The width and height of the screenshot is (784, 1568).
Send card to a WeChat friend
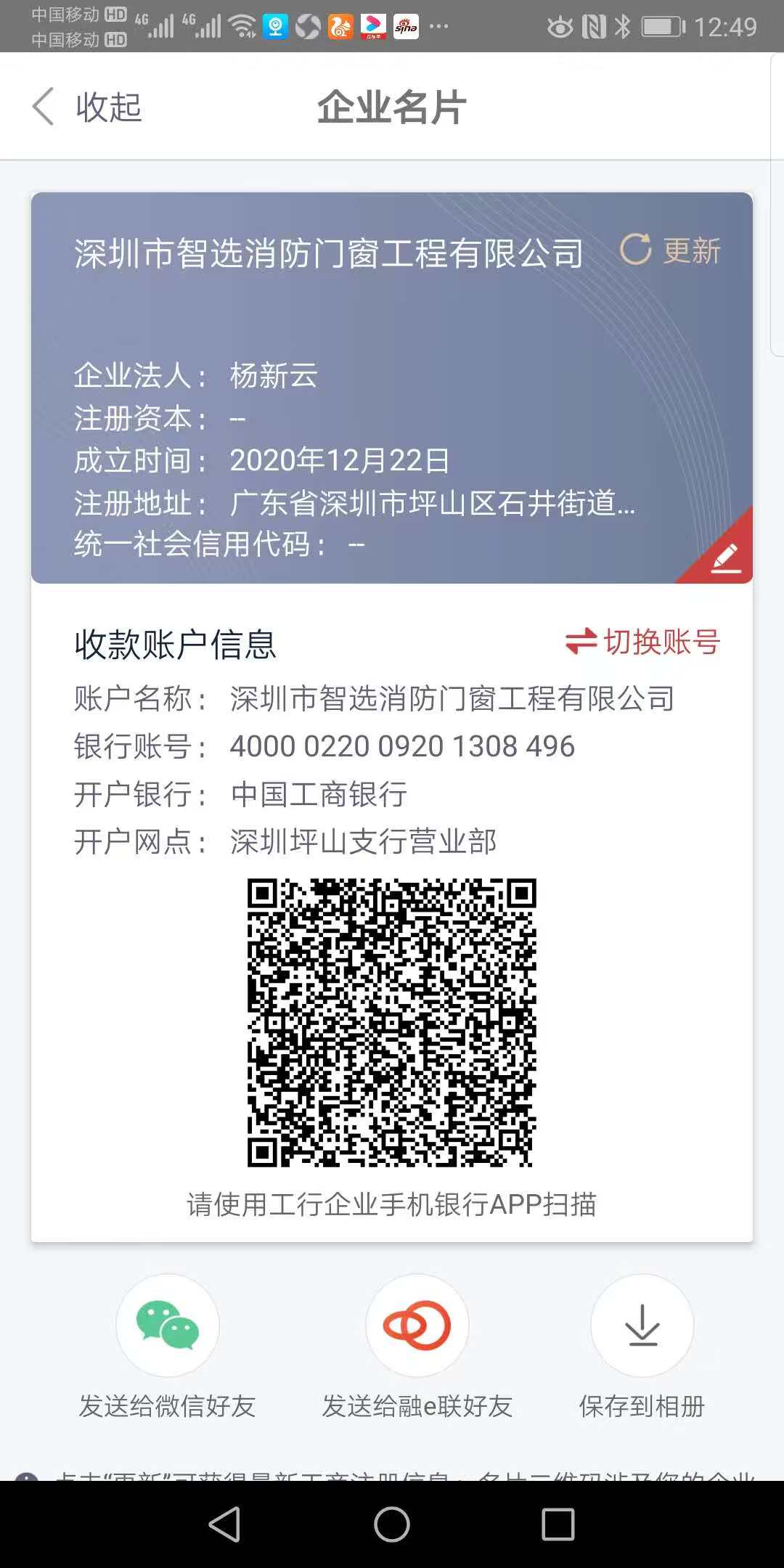pyautogui.click(x=168, y=1326)
